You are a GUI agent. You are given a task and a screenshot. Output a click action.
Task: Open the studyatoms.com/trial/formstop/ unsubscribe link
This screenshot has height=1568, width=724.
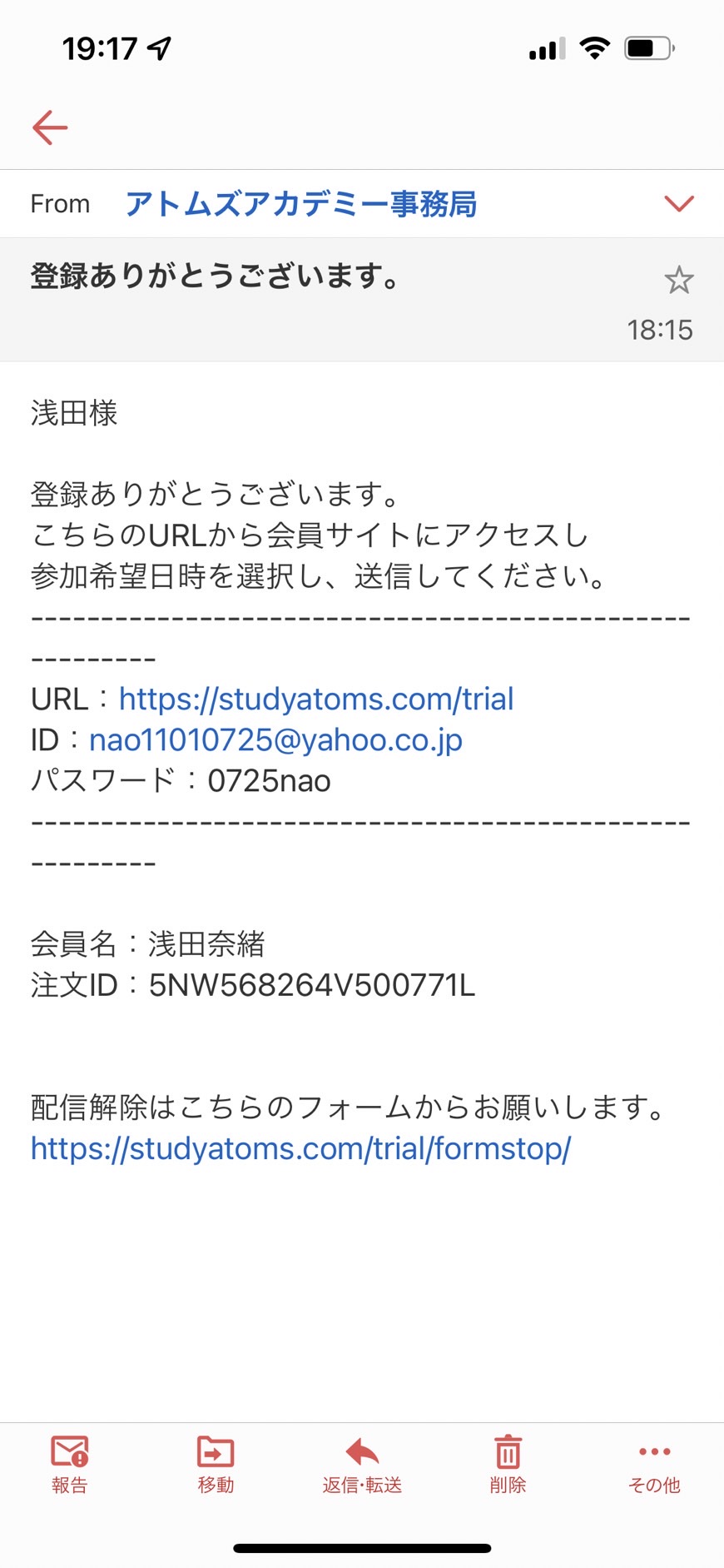[301, 1148]
